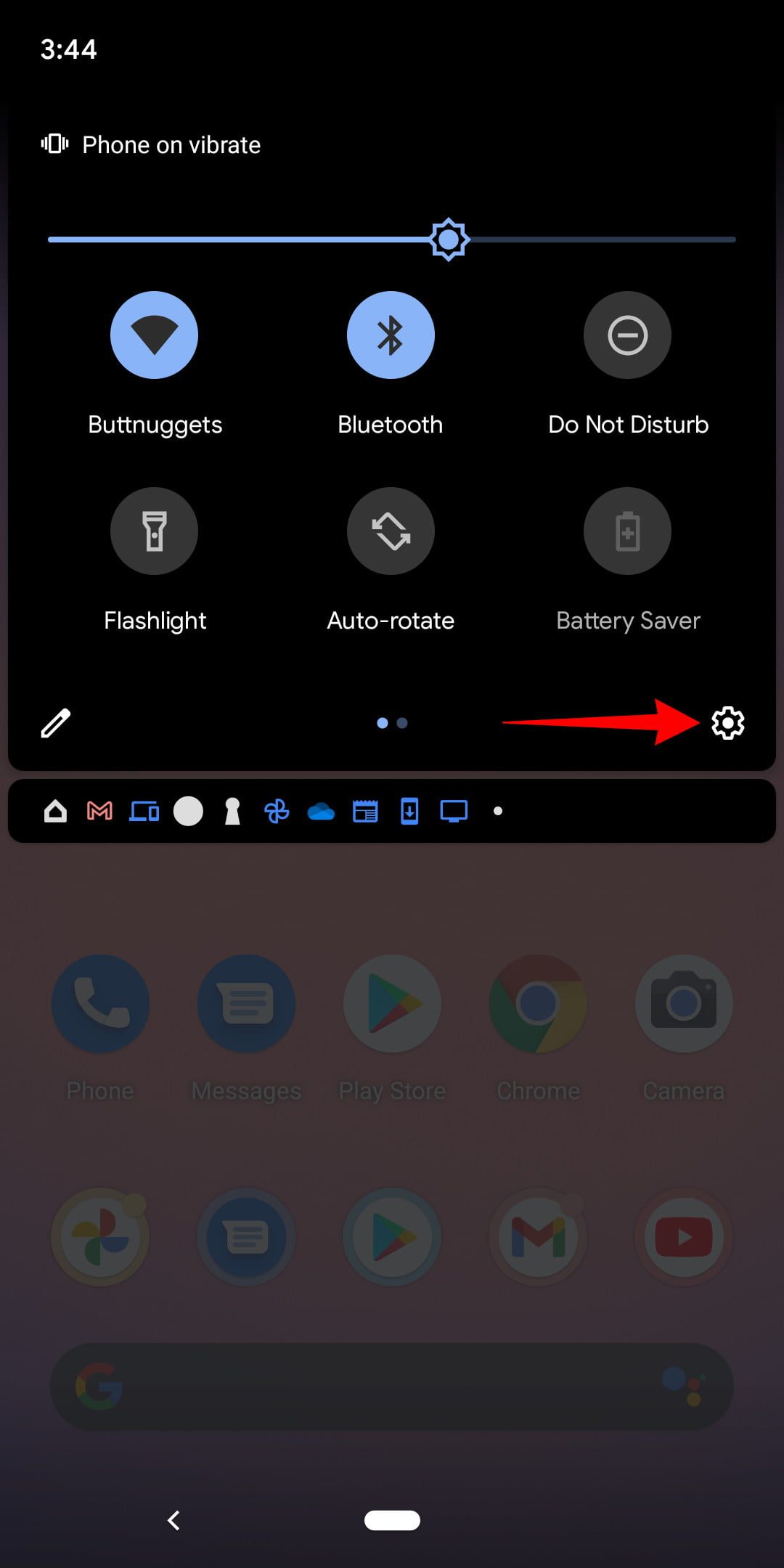
Task: Tap the home pill in navigation bar
Action: pyautogui.click(x=392, y=1520)
